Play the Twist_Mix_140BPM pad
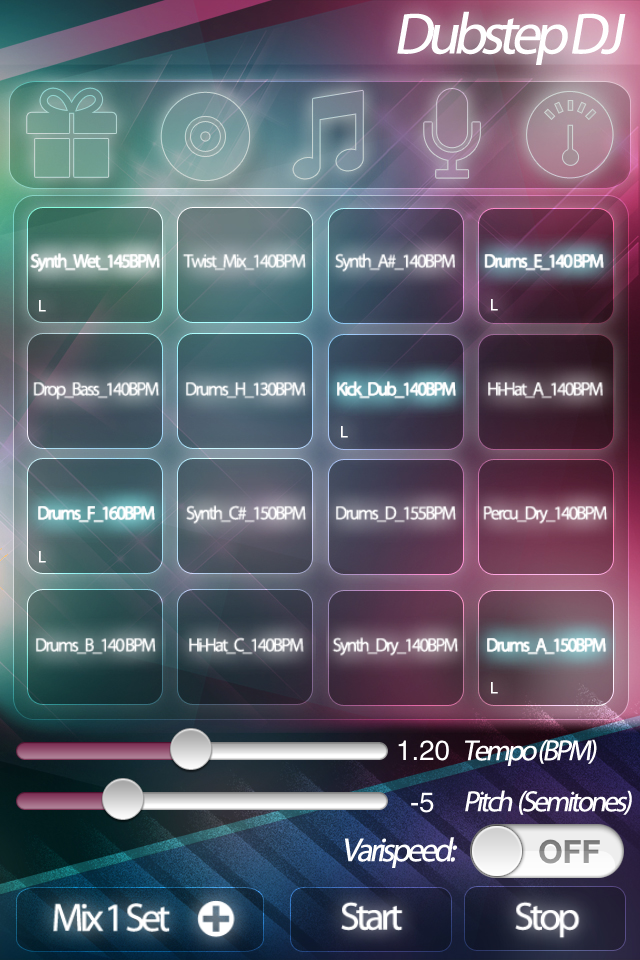Screen dimensions: 640x960 pyautogui.click(x=245, y=264)
